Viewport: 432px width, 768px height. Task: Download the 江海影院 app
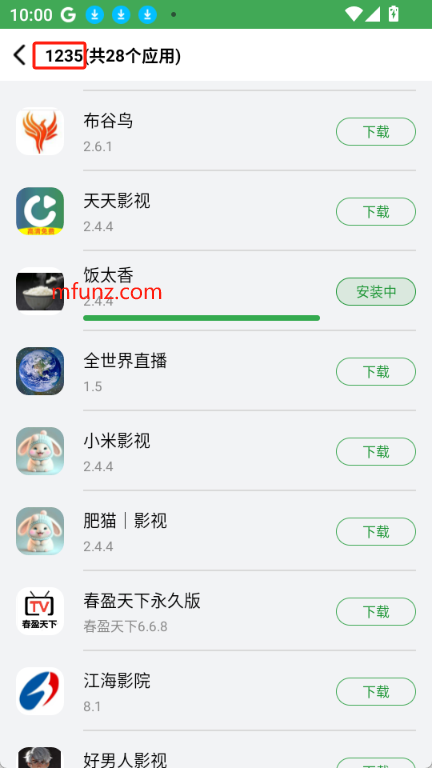(376, 692)
